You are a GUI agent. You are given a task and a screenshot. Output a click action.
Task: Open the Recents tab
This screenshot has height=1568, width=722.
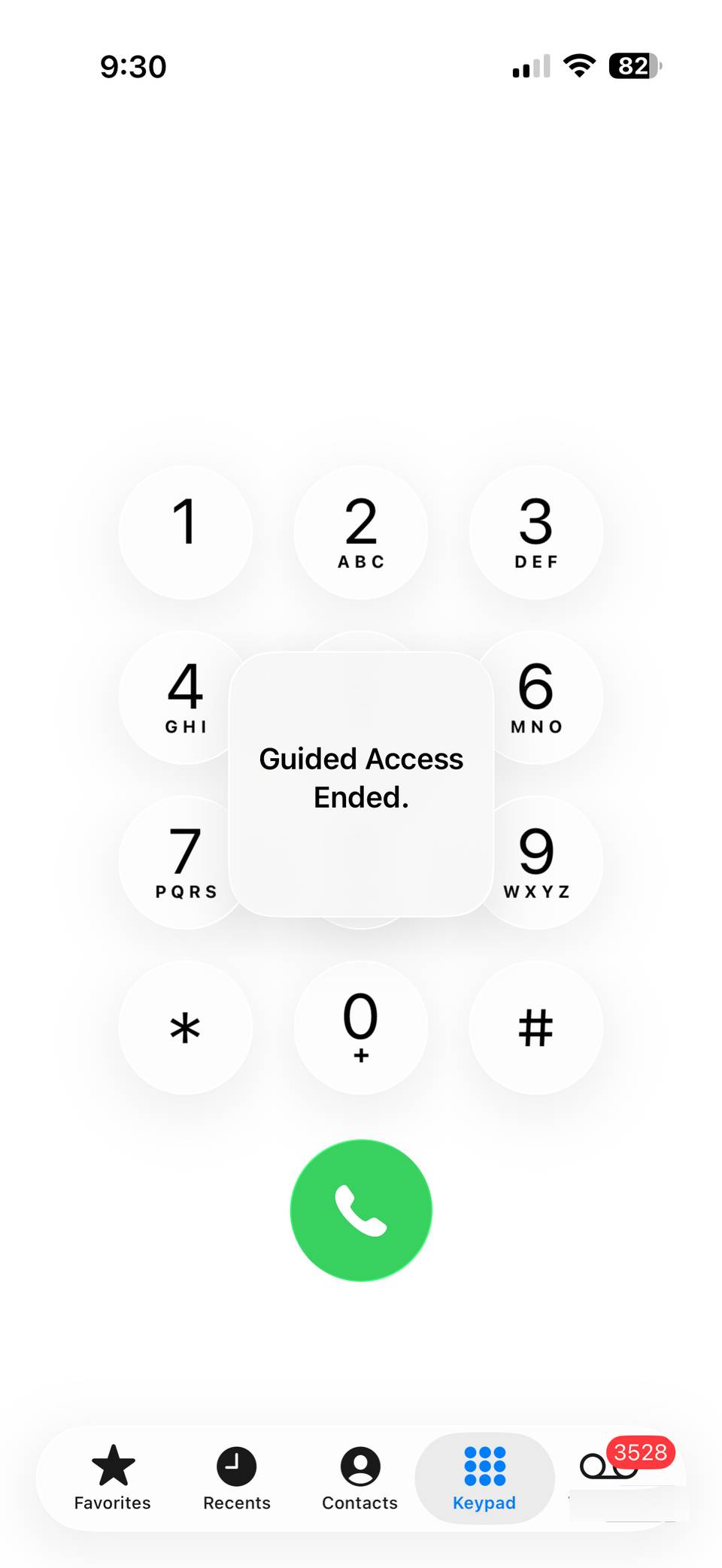click(x=236, y=1478)
